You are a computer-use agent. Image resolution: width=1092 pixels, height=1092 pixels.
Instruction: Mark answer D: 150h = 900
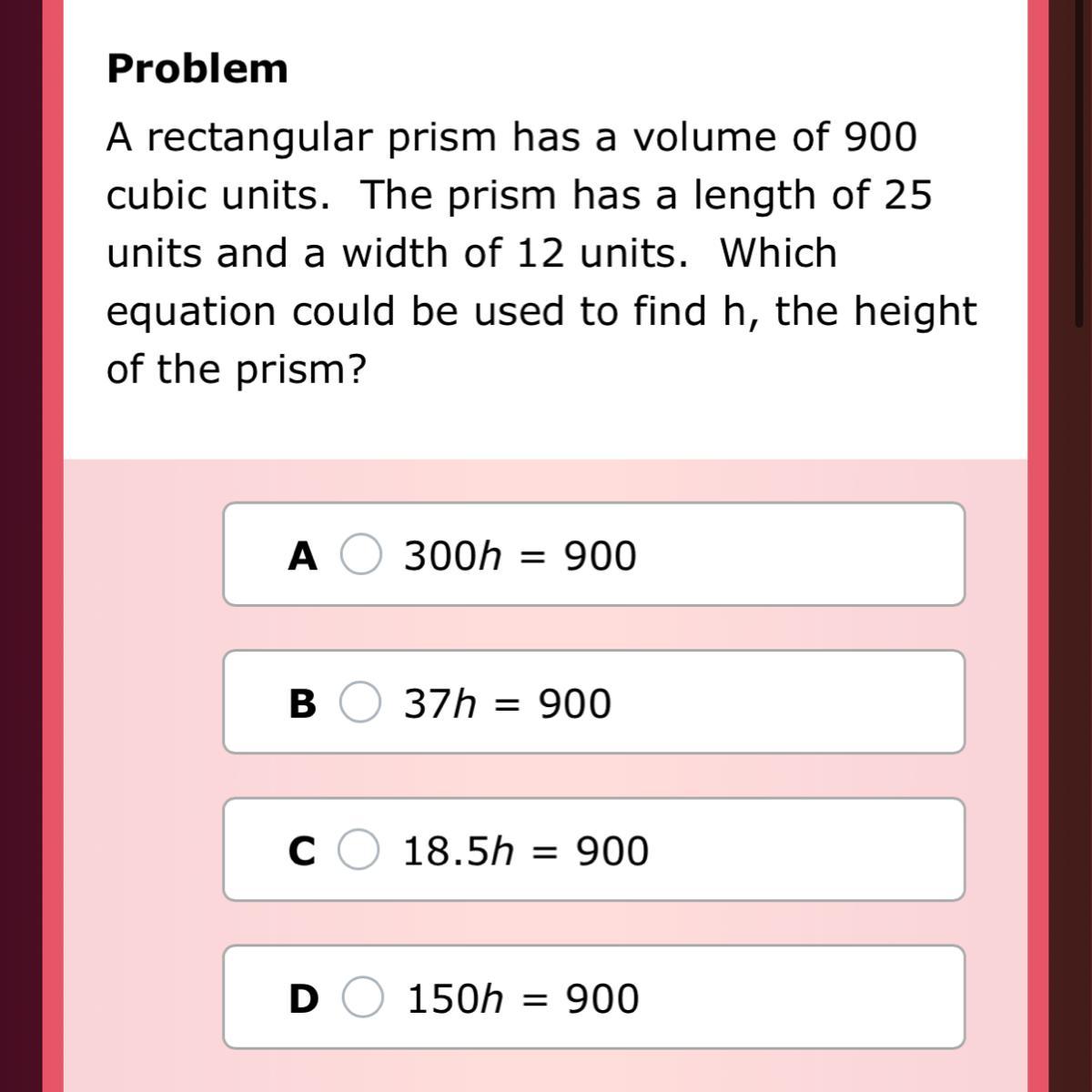(x=362, y=997)
